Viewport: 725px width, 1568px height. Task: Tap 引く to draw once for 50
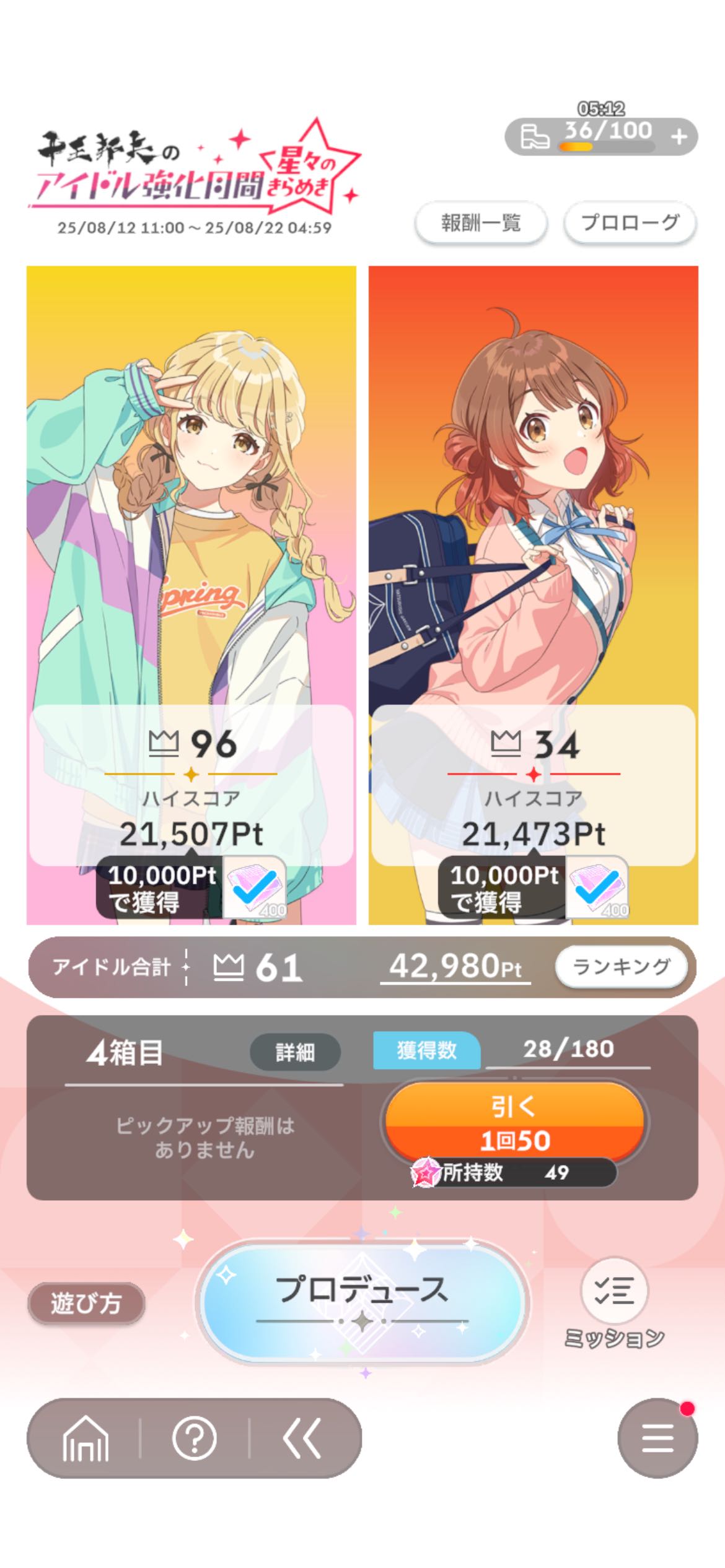click(514, 1123)
